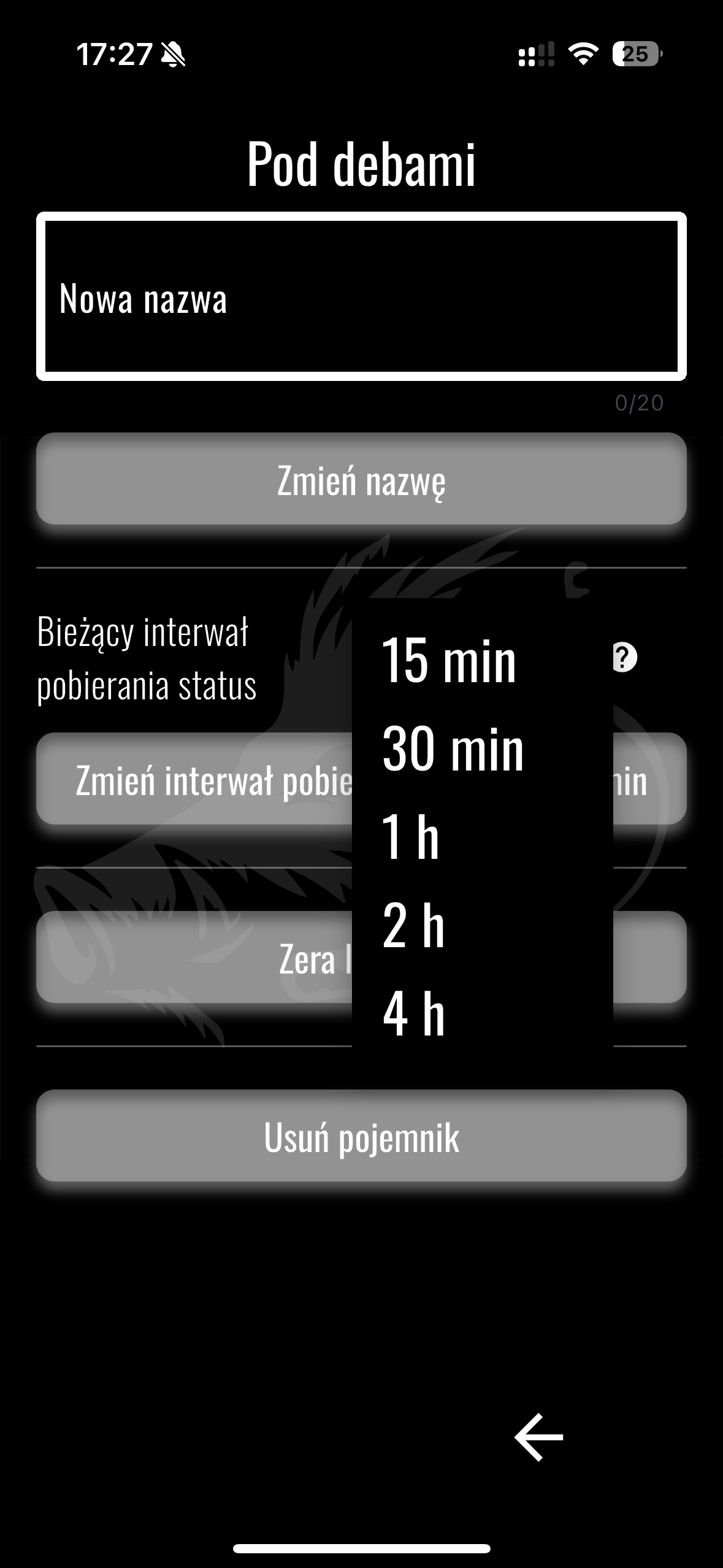The width and height of the screenshot is (723, 1568).
Task: Open the help question mark icon
Action: pos(624,658)
